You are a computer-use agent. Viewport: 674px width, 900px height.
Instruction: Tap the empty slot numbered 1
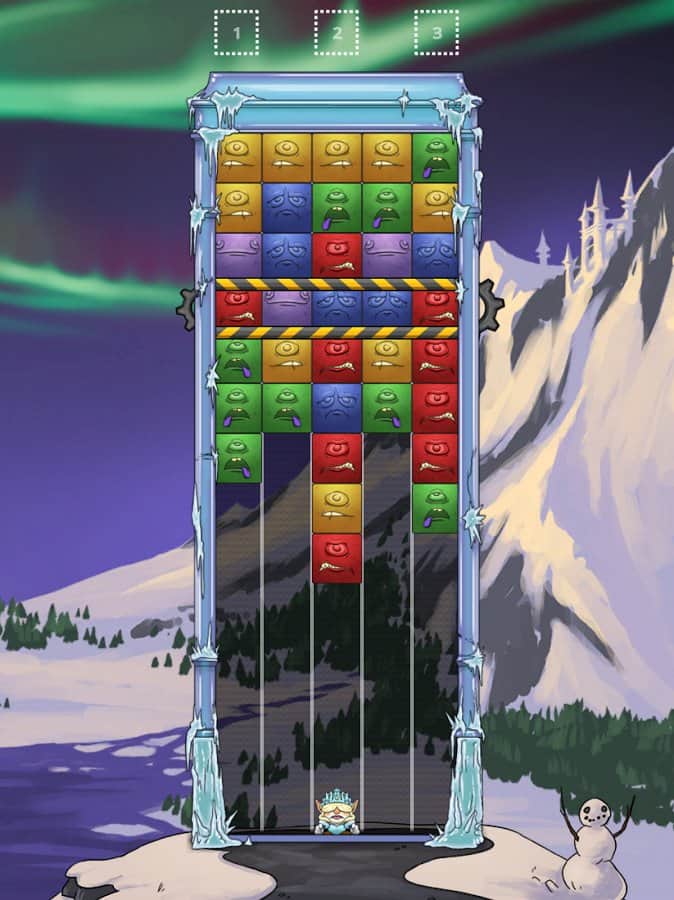pos(236,33)
